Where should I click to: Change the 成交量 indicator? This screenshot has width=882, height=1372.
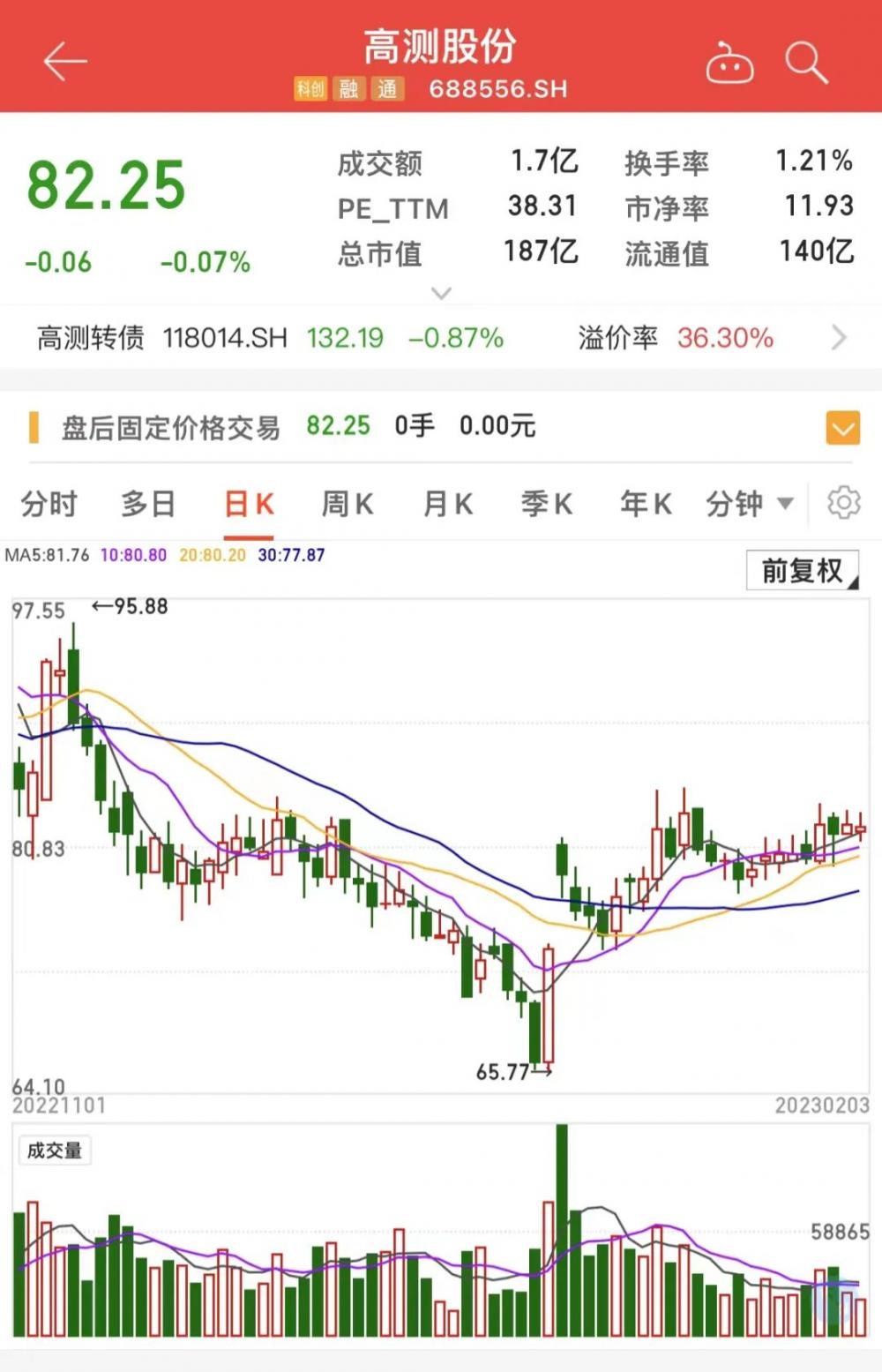click(54, 1151)
